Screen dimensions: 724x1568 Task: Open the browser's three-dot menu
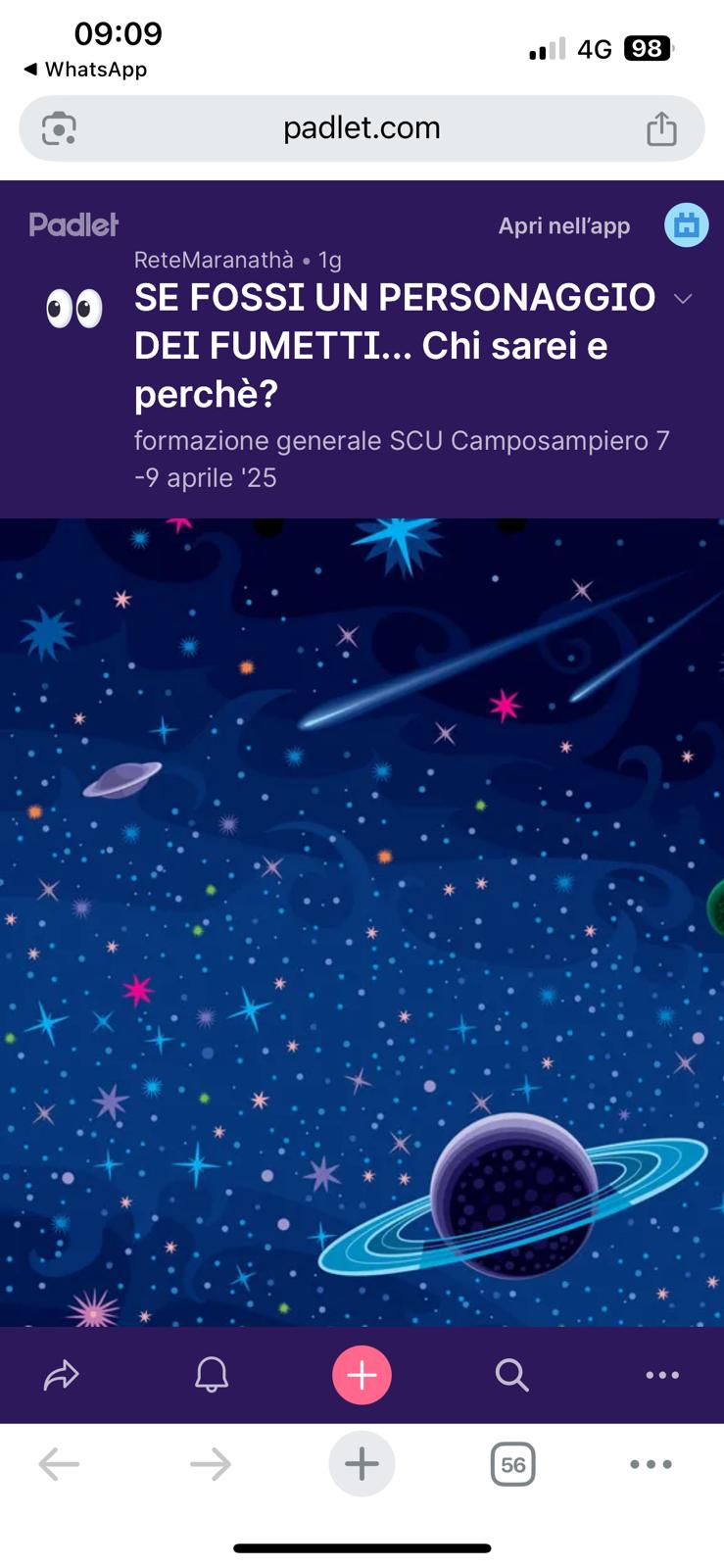[x=651, y=1465]
